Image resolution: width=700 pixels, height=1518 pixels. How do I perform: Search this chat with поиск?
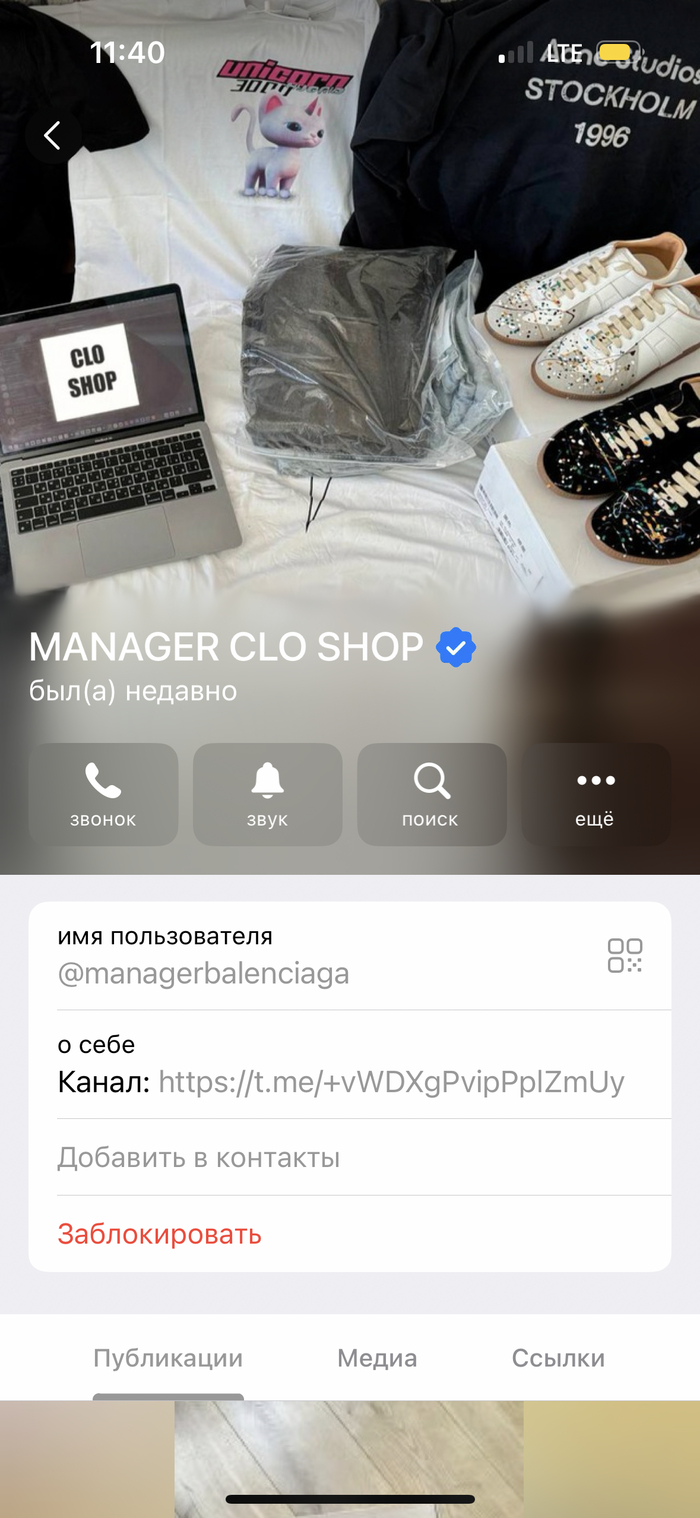click(x=431, y=795)
